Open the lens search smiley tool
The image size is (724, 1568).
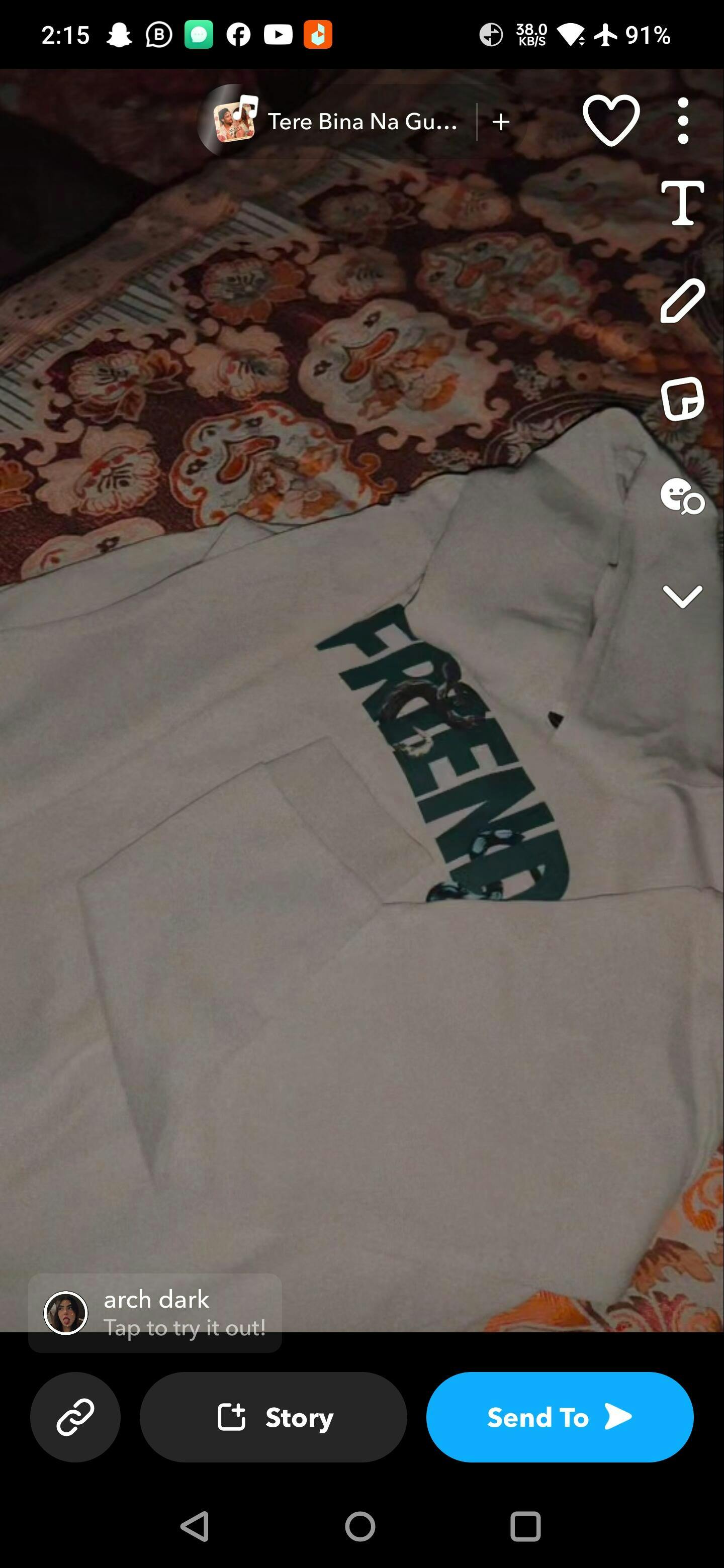pos(682,496)
